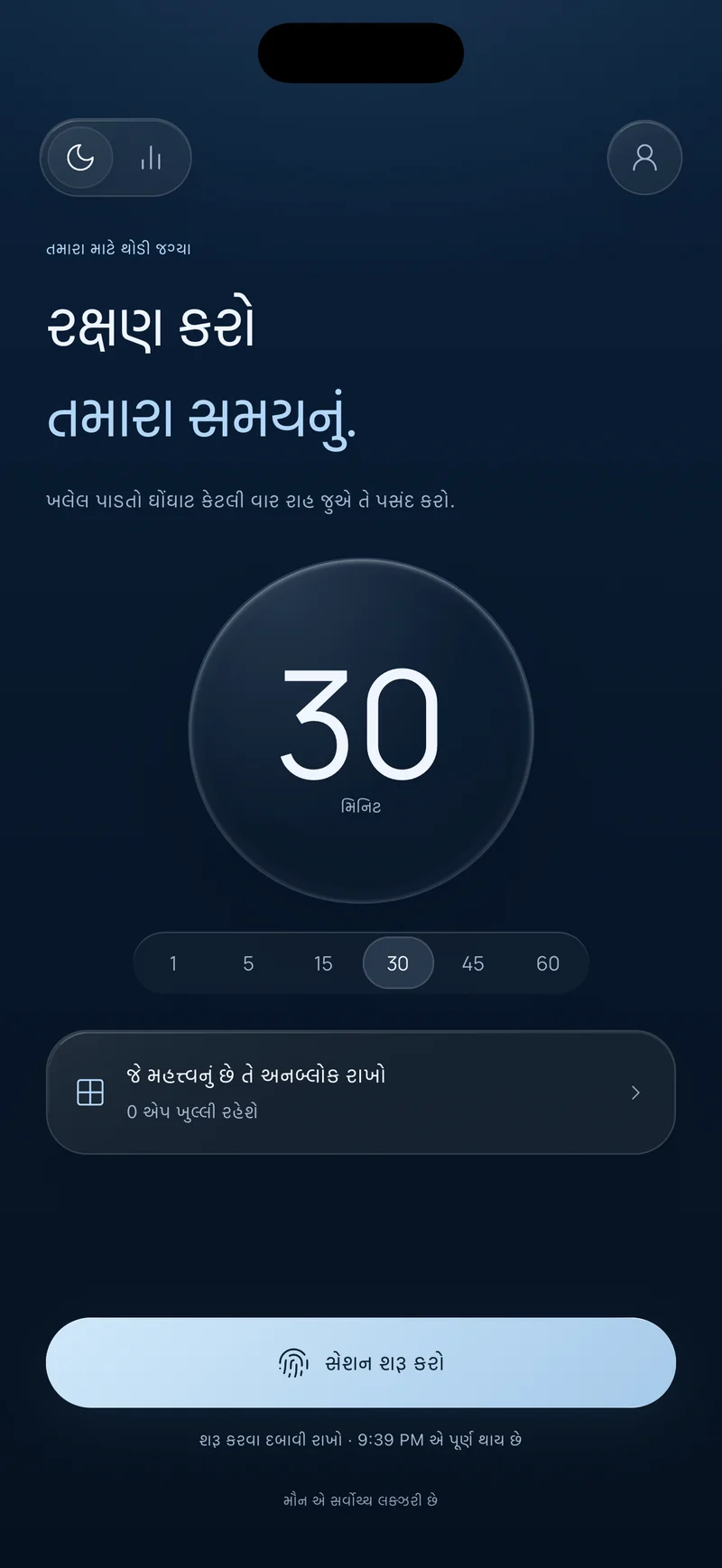Select the 5 minute duration

point(248,964)
